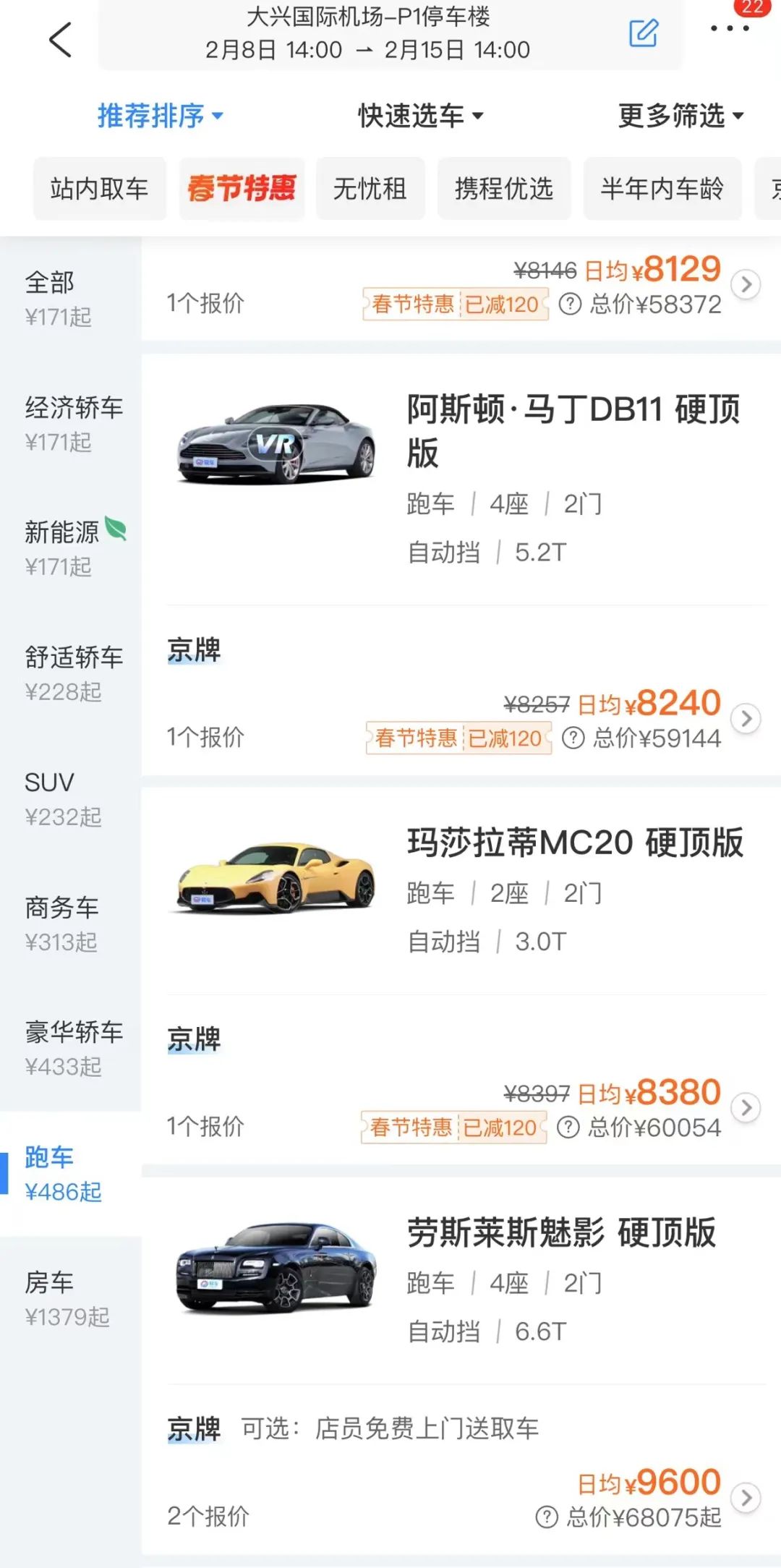Select the 携程优选 filter chip
781x1568 pixels.
coord(504,189)
